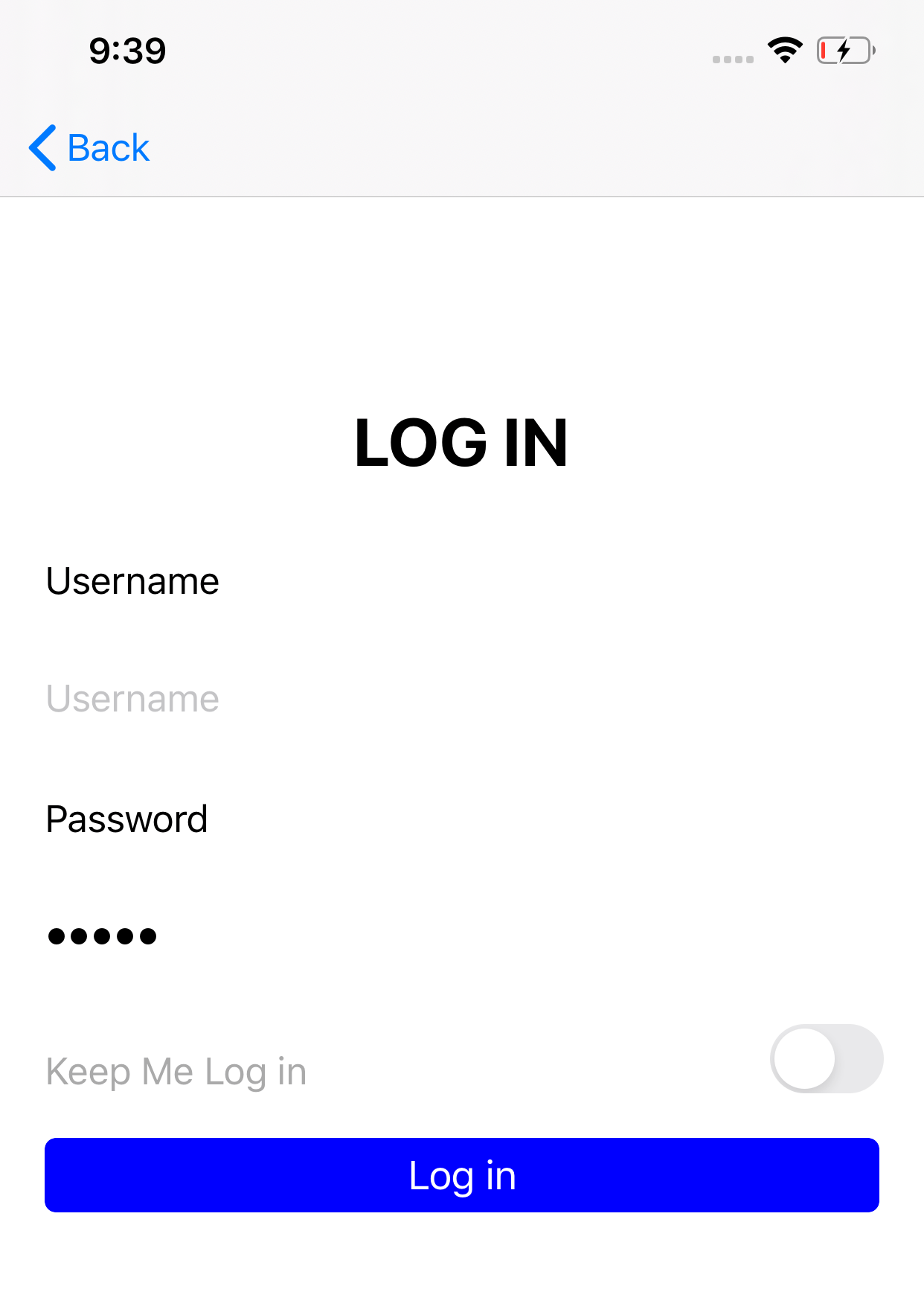The width and height of the screenshot is (924, 1292).
Task: Select the Username field label
Action: click(x=132, y=581)
